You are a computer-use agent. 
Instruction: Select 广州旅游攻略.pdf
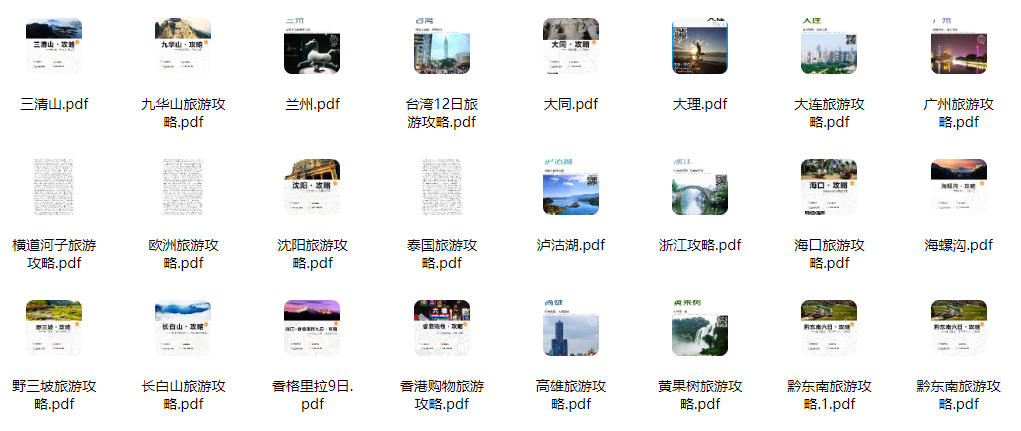(958, 46)
